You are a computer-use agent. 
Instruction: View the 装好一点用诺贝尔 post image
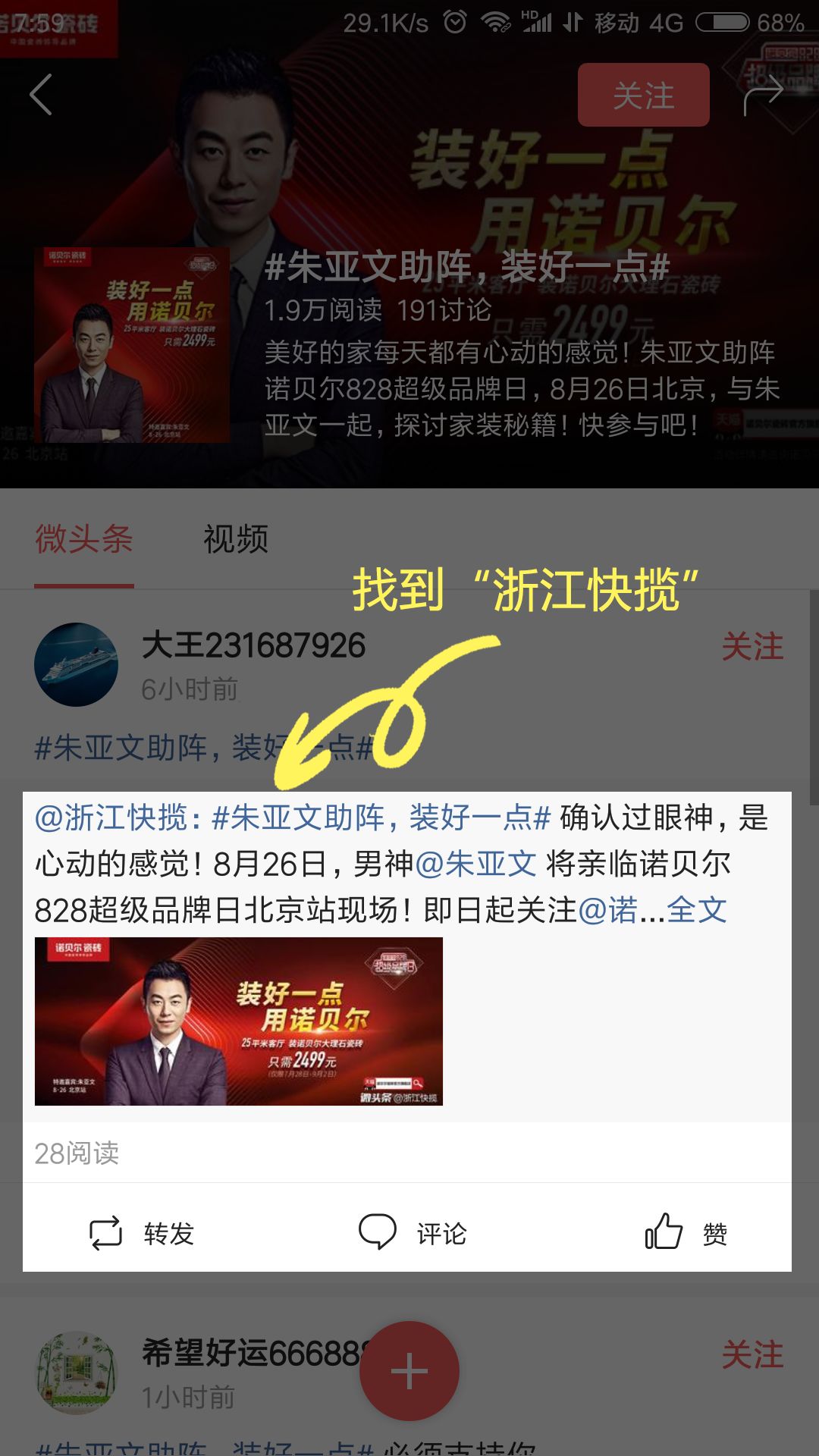tap(238, 1021)
